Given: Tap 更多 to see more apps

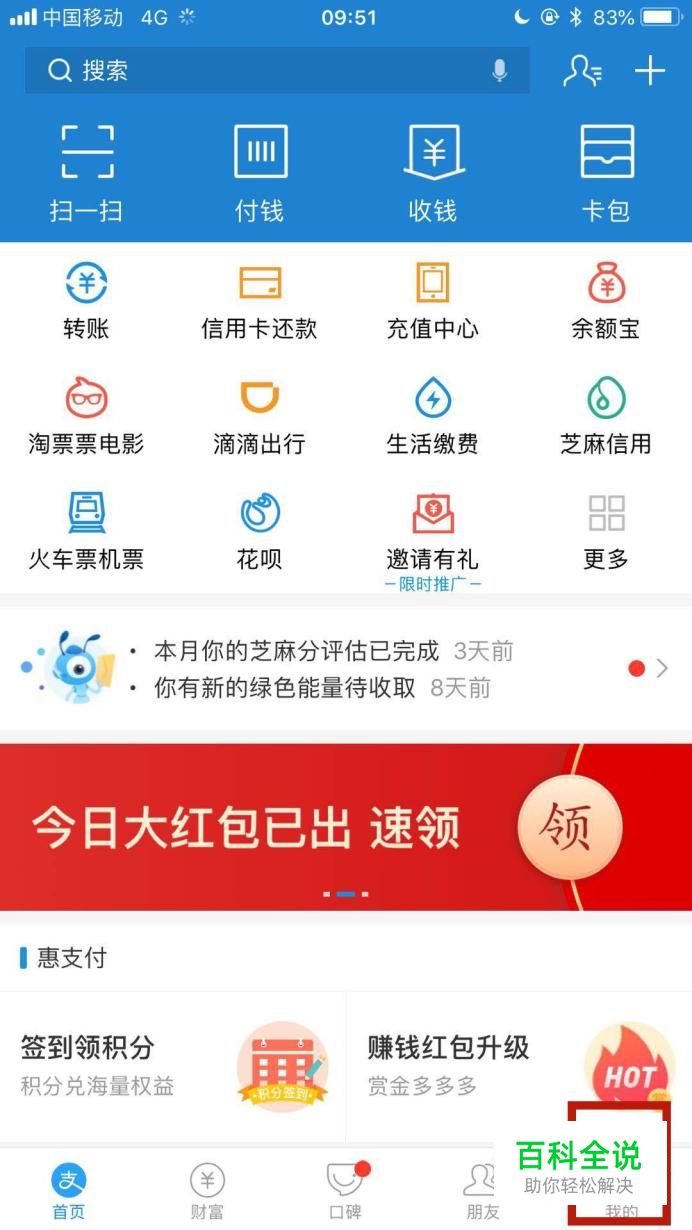Looking at the screenshot, I should point(606,531).
